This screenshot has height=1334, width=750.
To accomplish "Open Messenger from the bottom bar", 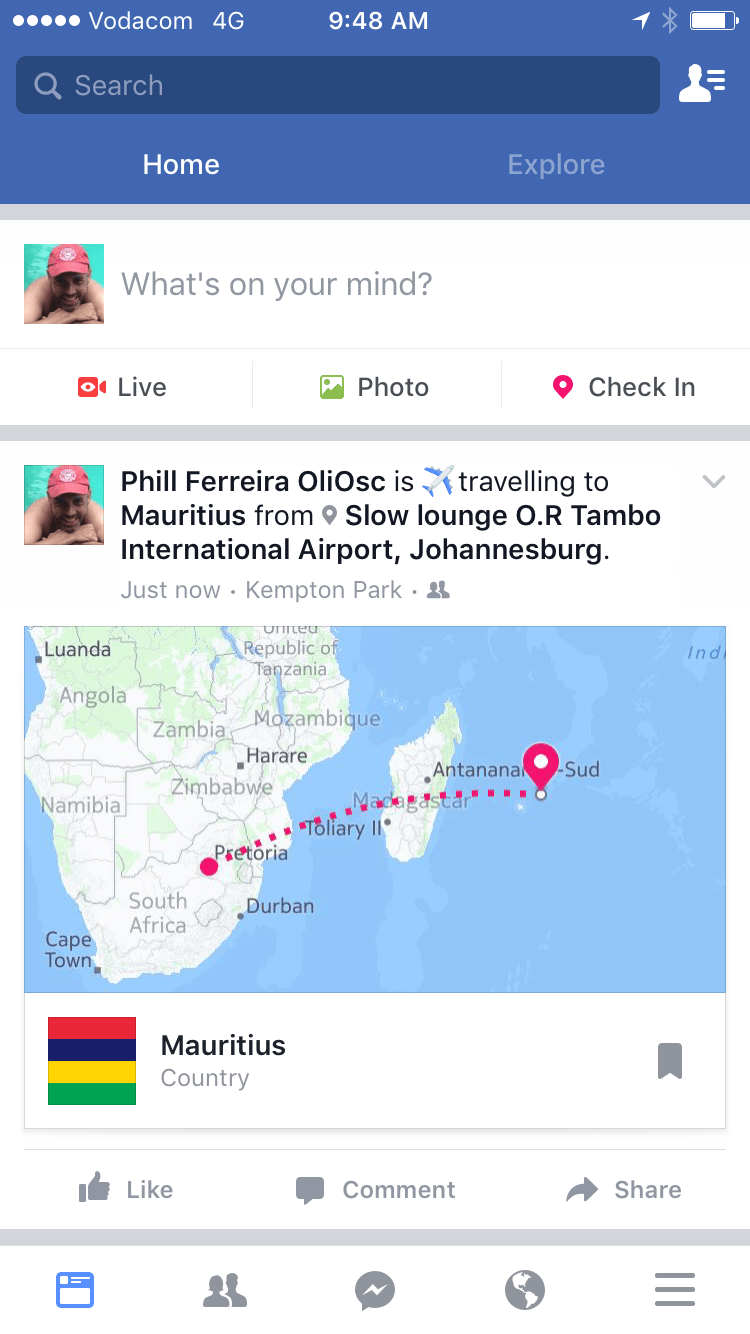I will pyautogui.click(x=375, y=1290).
